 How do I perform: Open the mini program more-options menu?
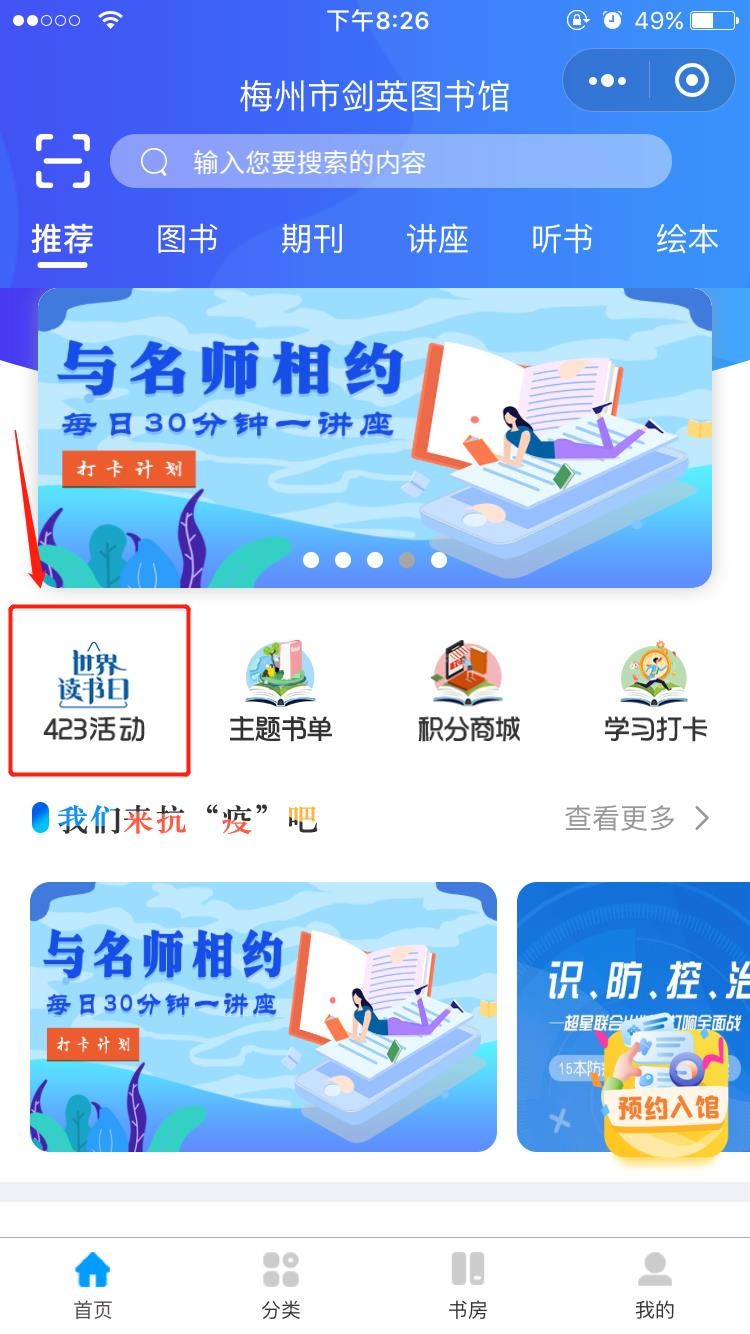pyautogui.click(x=607, y=81)
